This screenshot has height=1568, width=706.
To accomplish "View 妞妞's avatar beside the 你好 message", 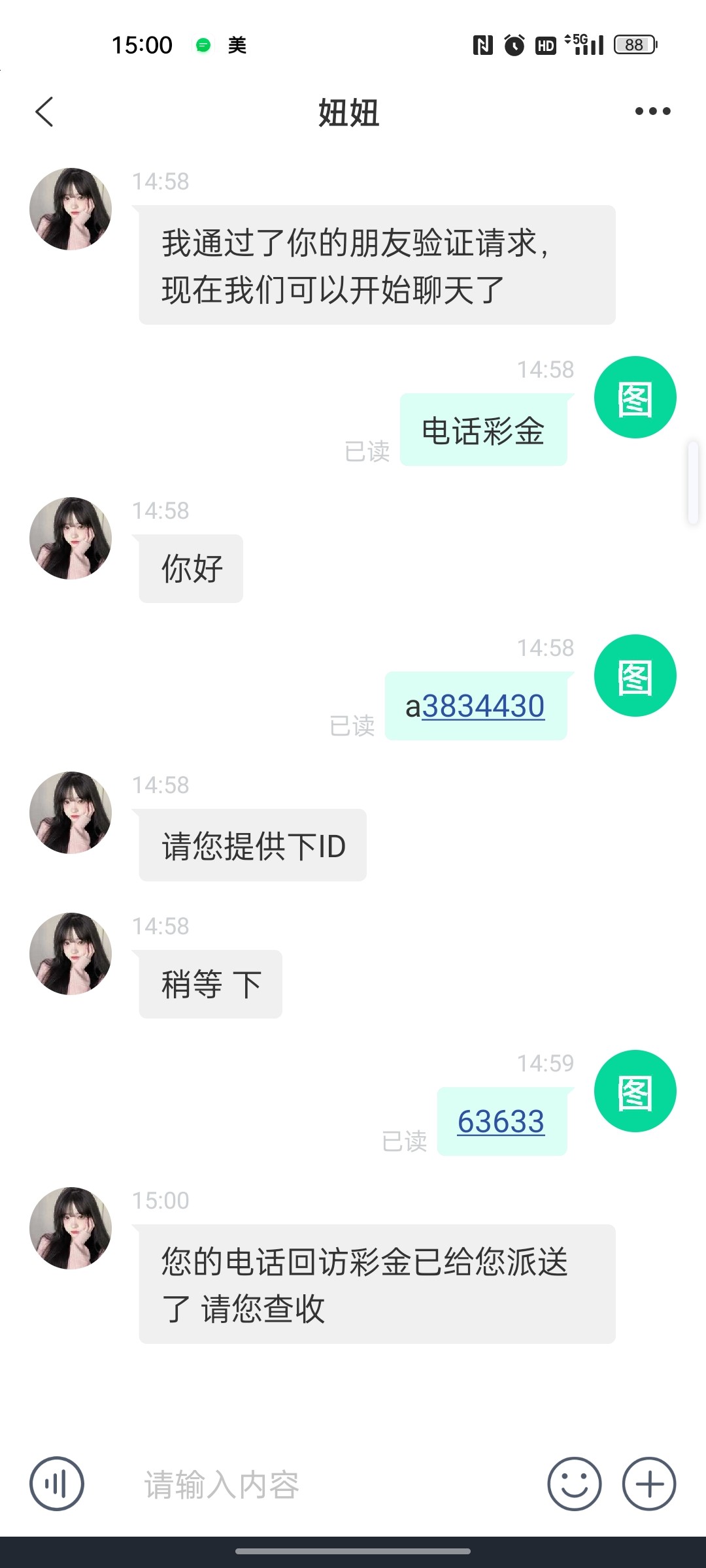I will [x=71, y=538].
